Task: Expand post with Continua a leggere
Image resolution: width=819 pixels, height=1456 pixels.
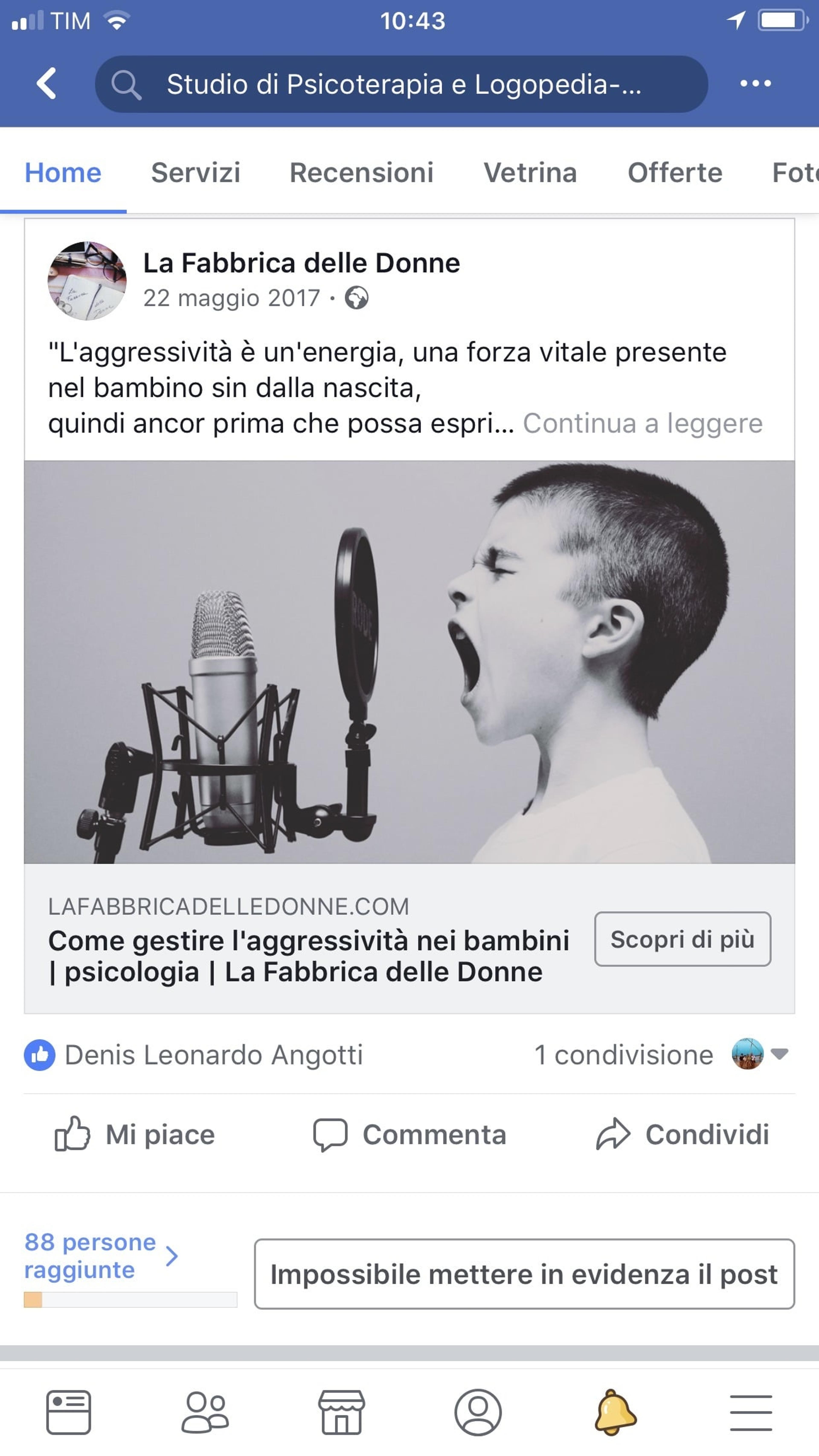Action: (643, 423)
